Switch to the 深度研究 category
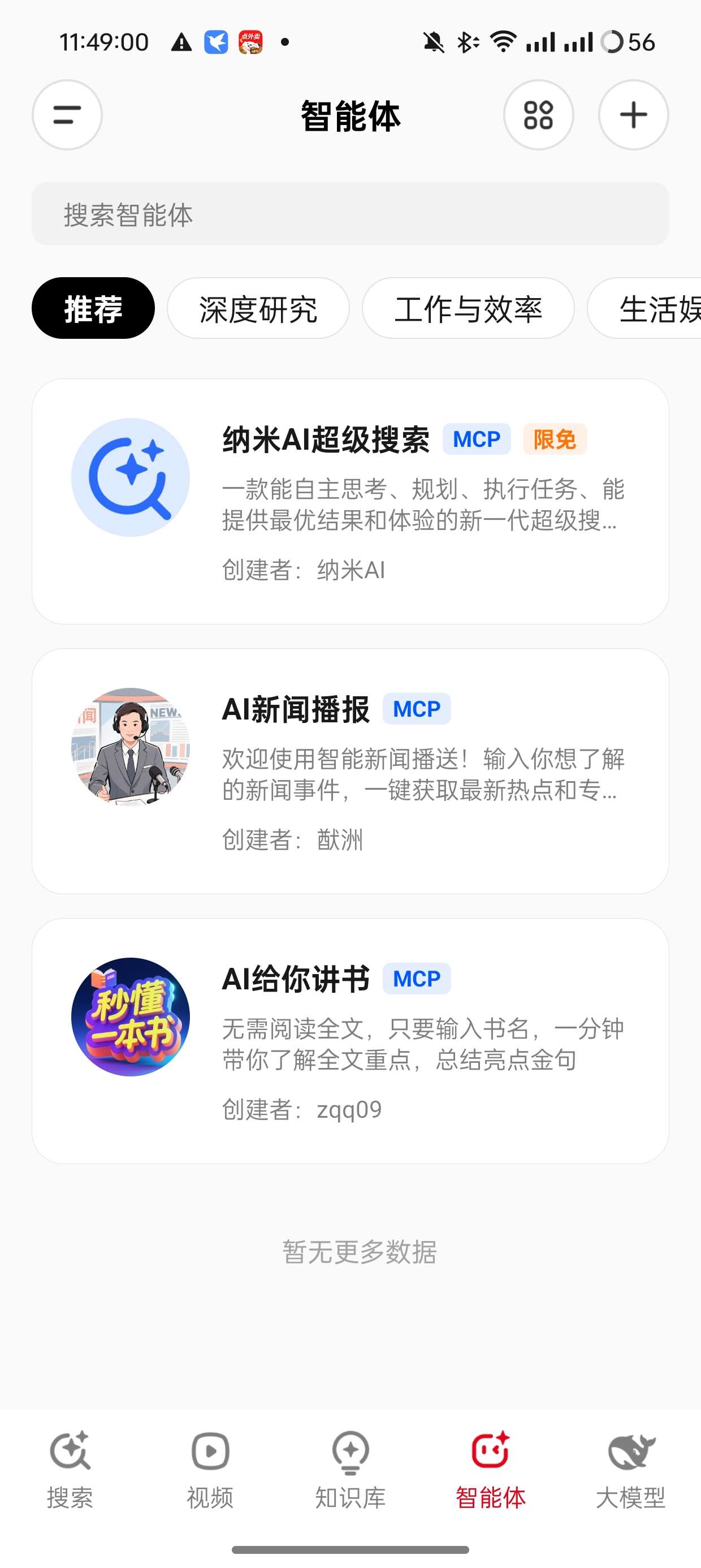The width and height of the screenshot is (701, 1568). [x=258, y=309]
